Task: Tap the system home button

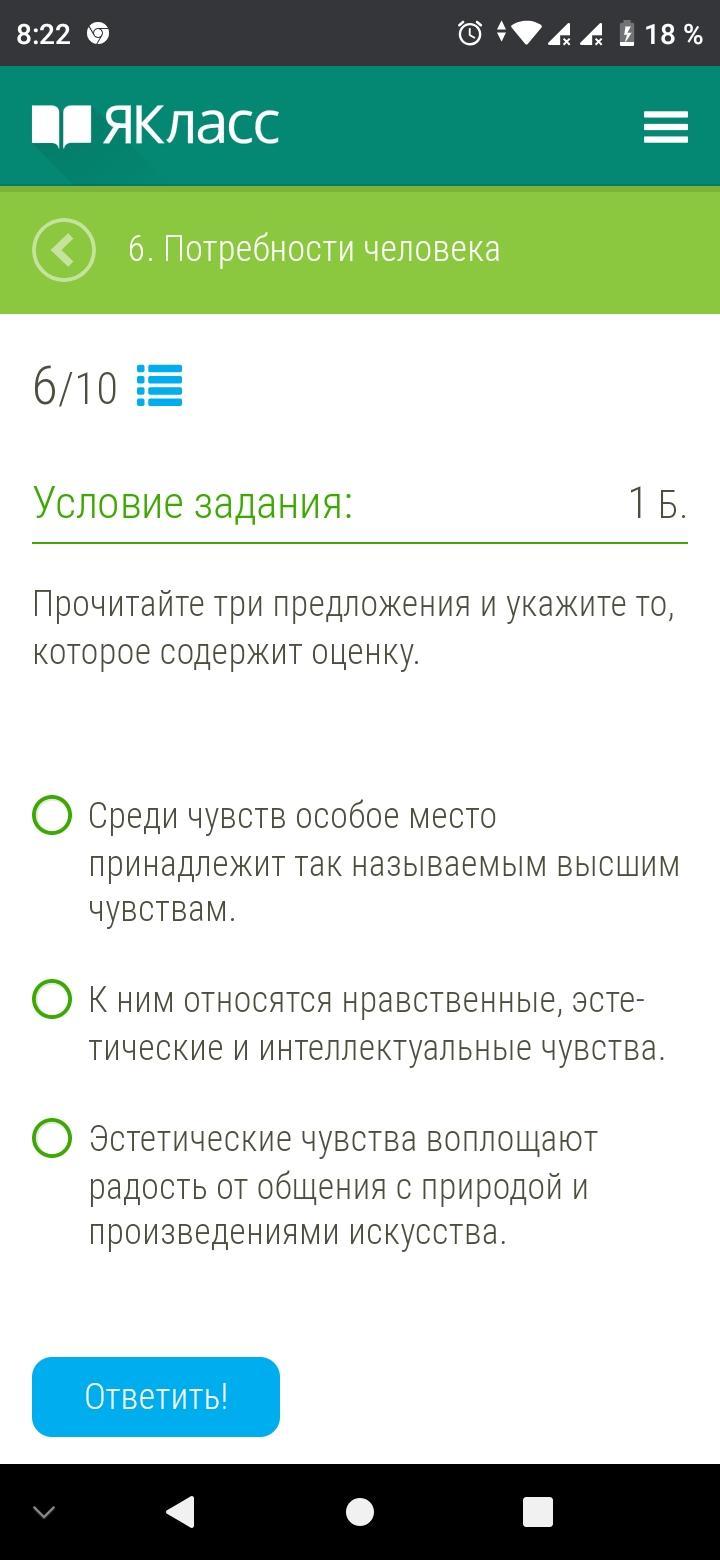Action: coord(360,1512)
